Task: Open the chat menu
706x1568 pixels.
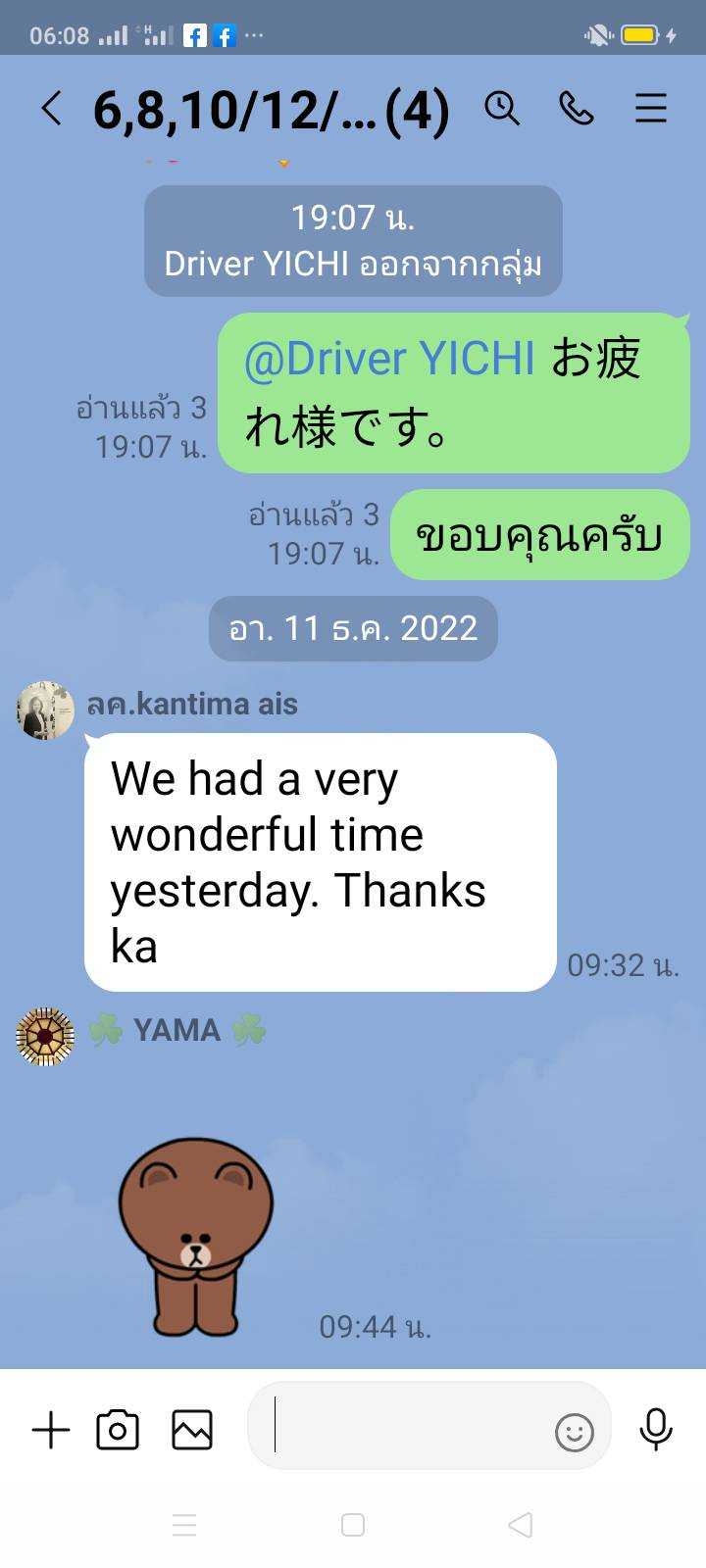Action: coord(651,108)
